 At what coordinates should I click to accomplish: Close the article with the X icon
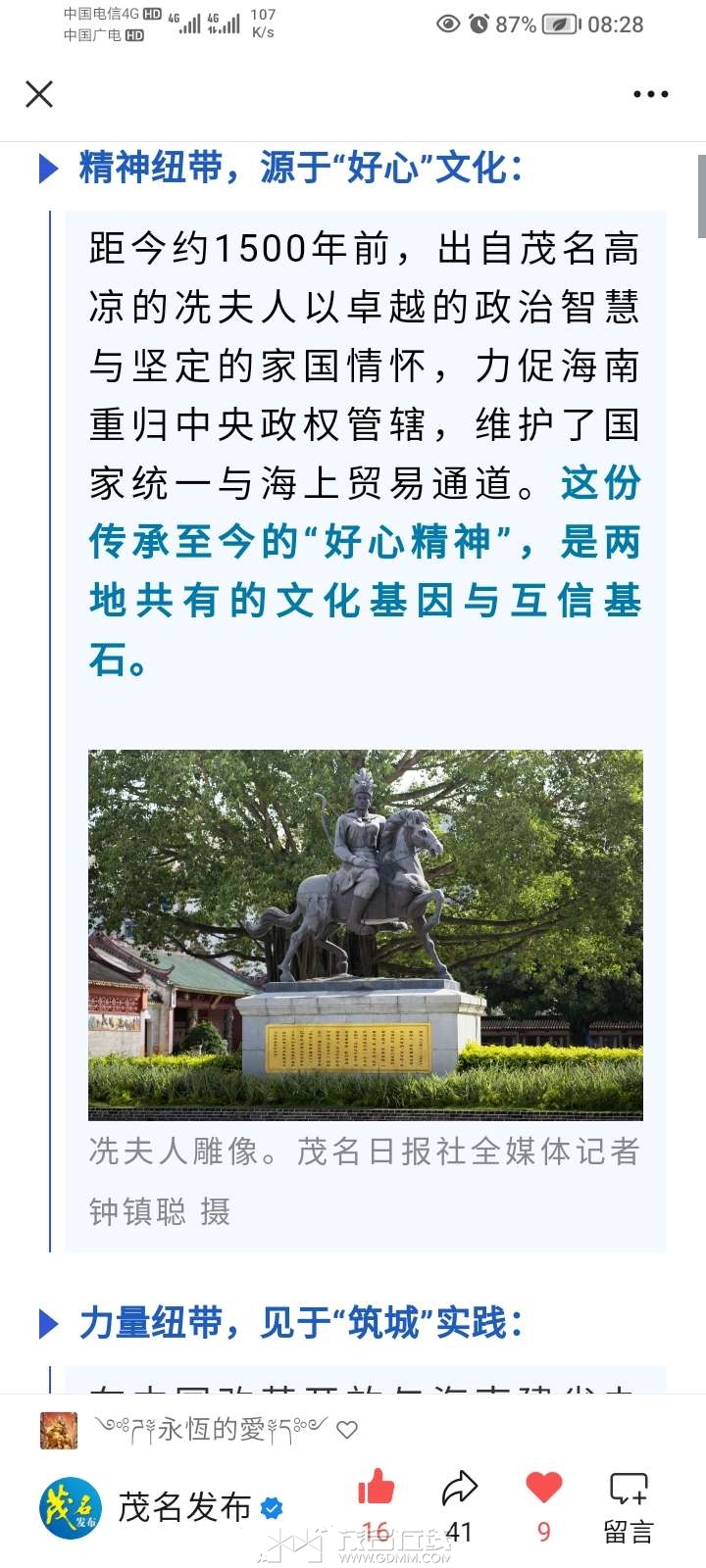(x=39, y=94)
